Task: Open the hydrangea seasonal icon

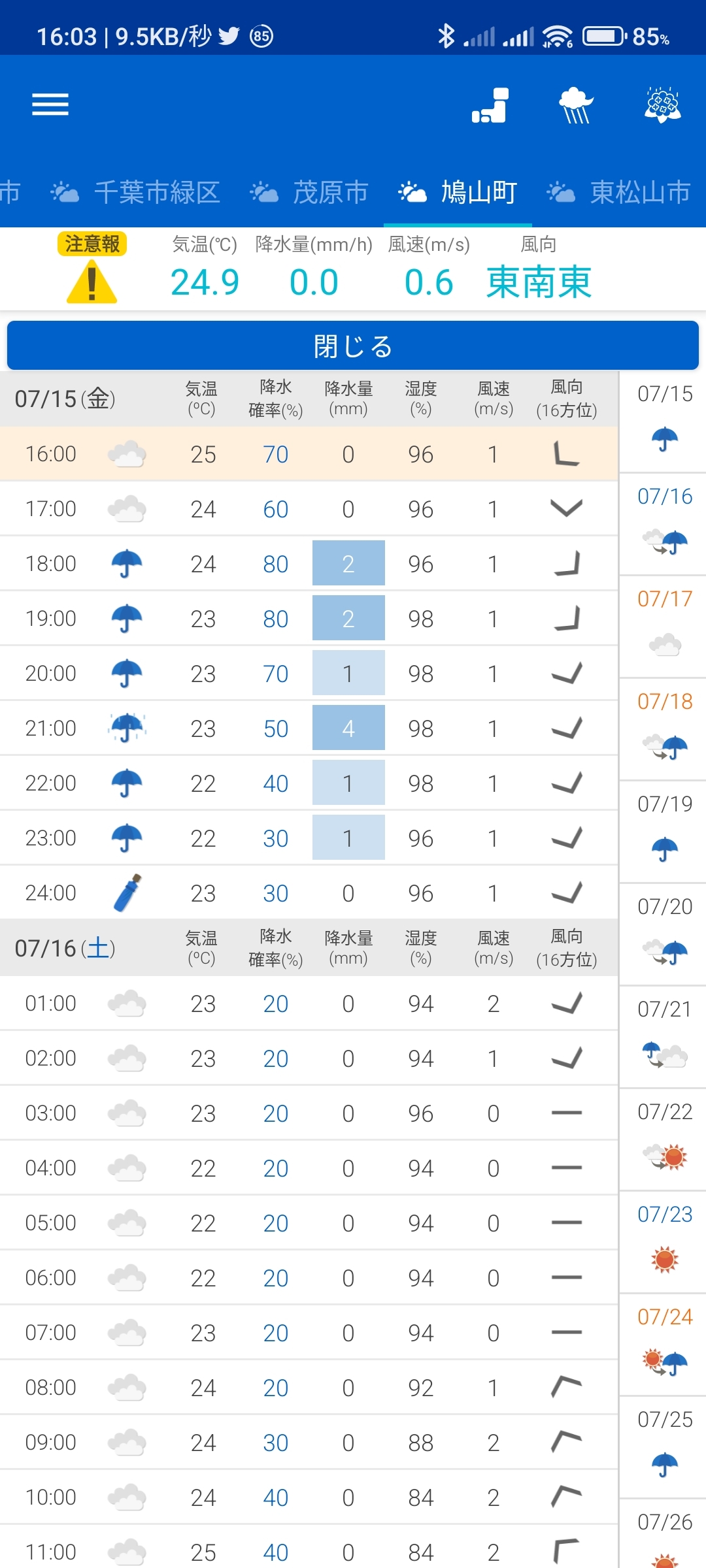Action: pyautogui.click(x=662, y=105)
